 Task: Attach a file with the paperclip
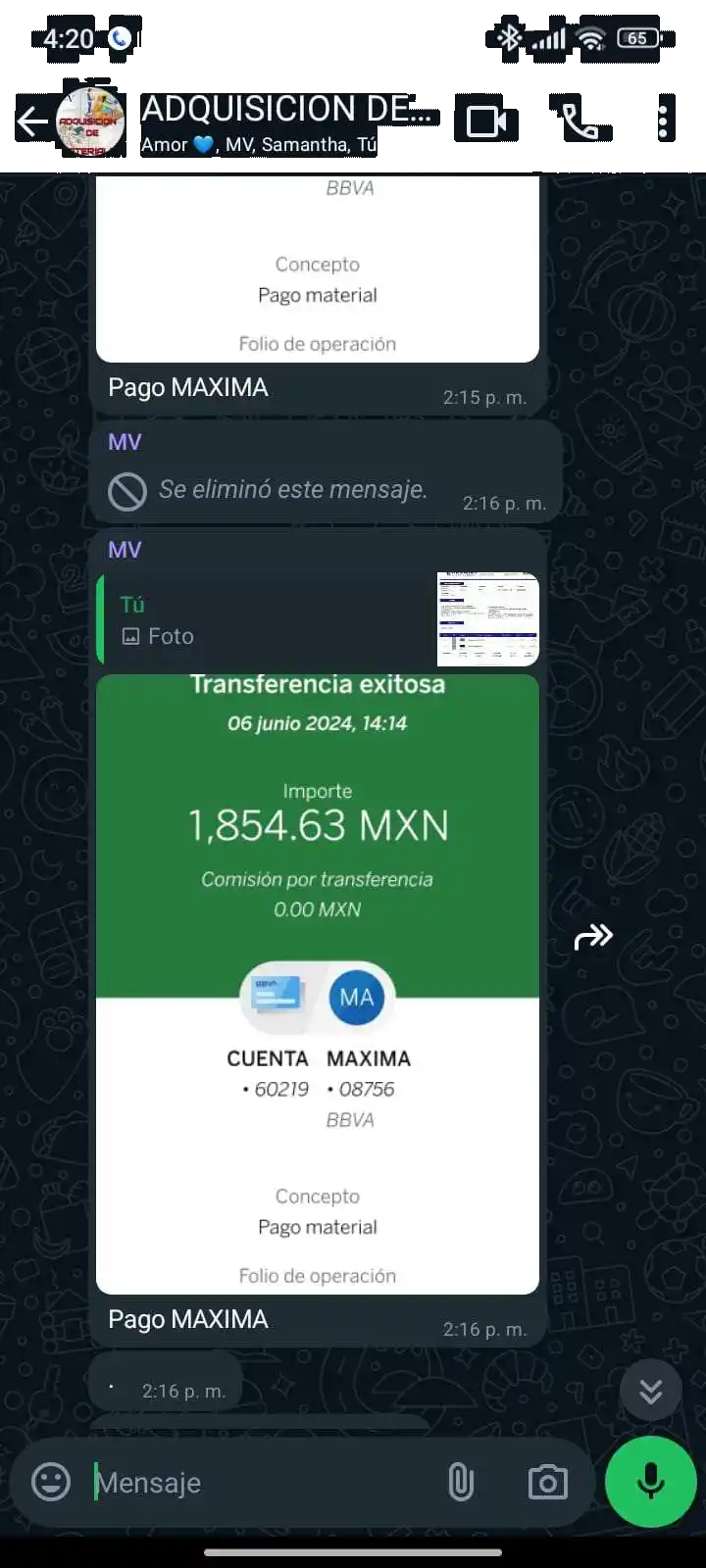pos(461,1482)
